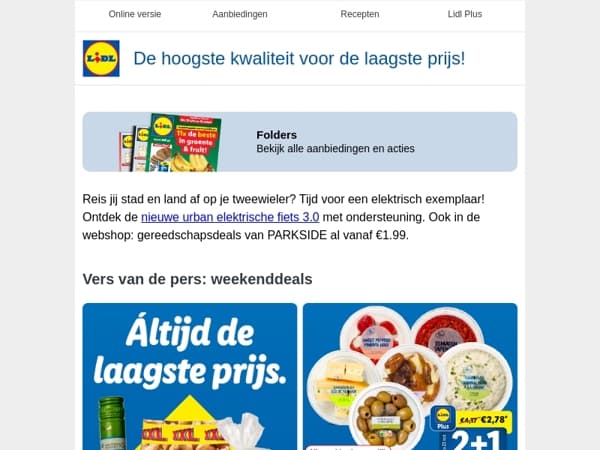Open the Recepten link

pos(360,14)
